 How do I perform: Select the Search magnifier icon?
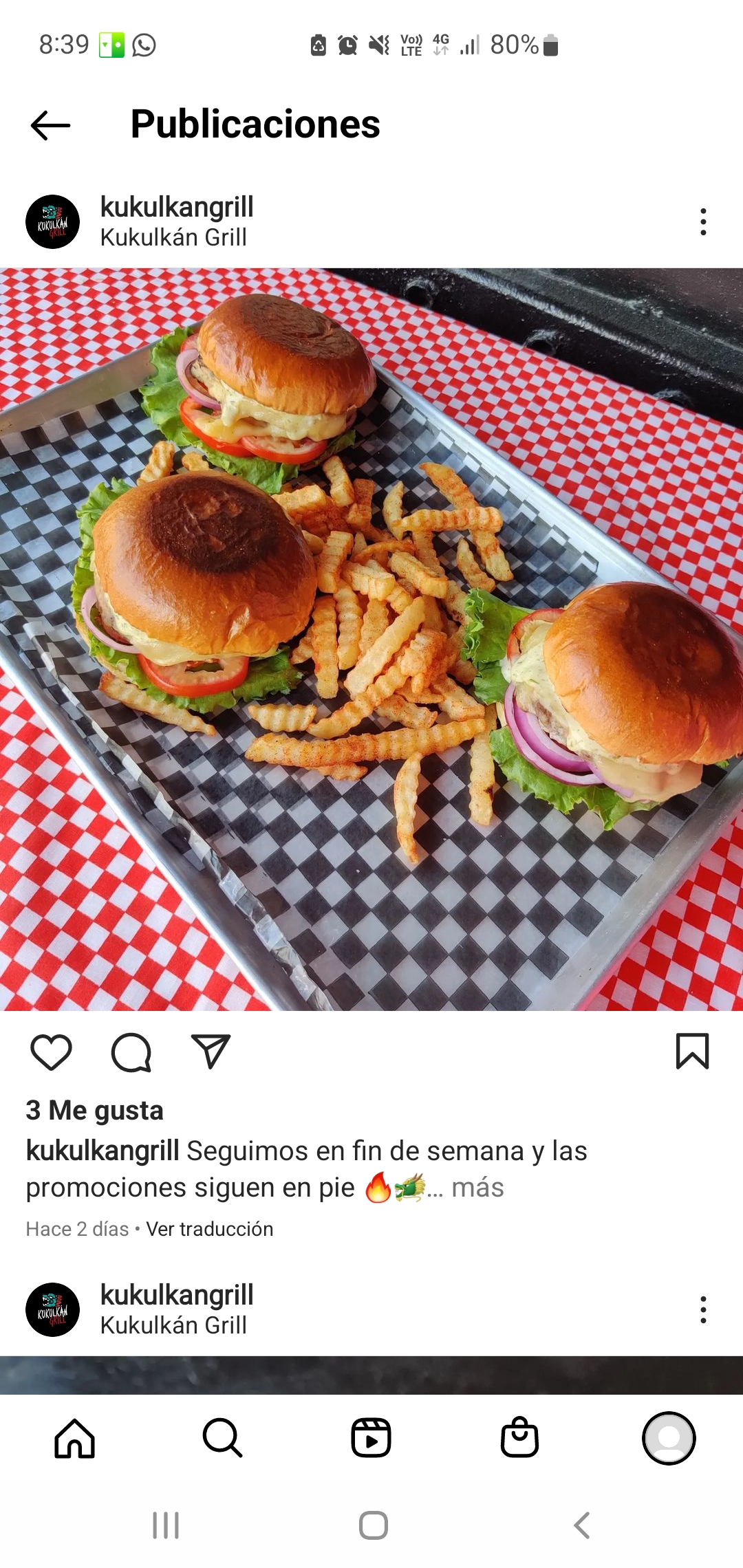click(223, 1436)
